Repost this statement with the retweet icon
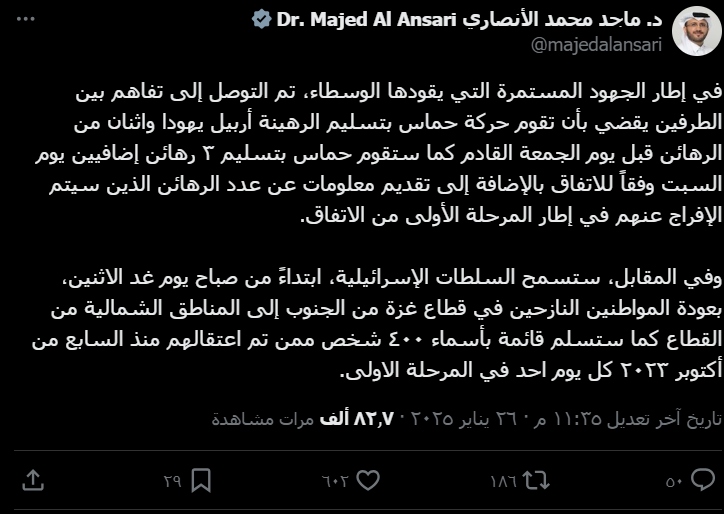Image resolution: width=724 pixels, height=514 pixels. (537, 481)
